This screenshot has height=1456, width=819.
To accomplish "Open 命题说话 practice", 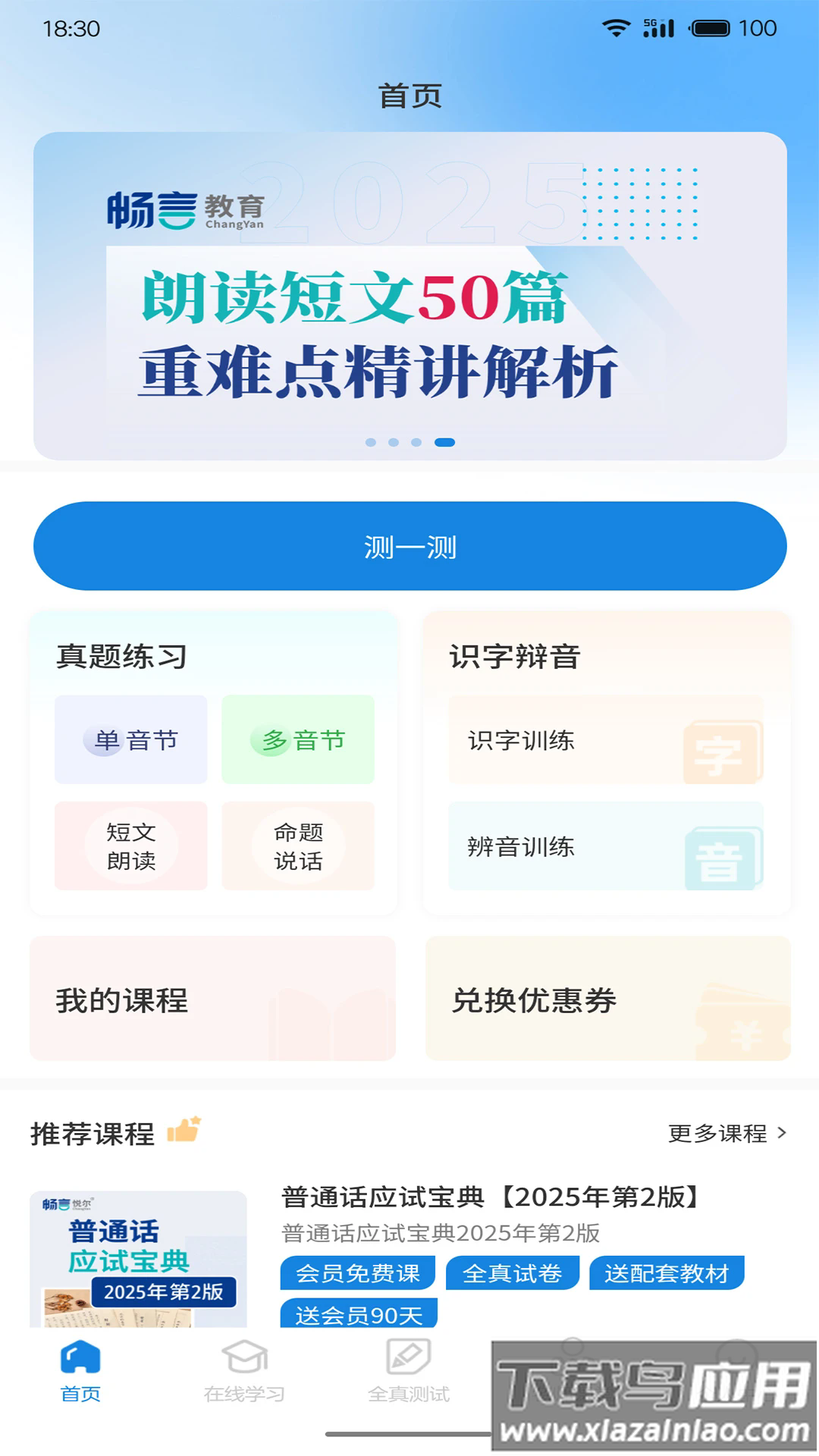I will 298,846.
